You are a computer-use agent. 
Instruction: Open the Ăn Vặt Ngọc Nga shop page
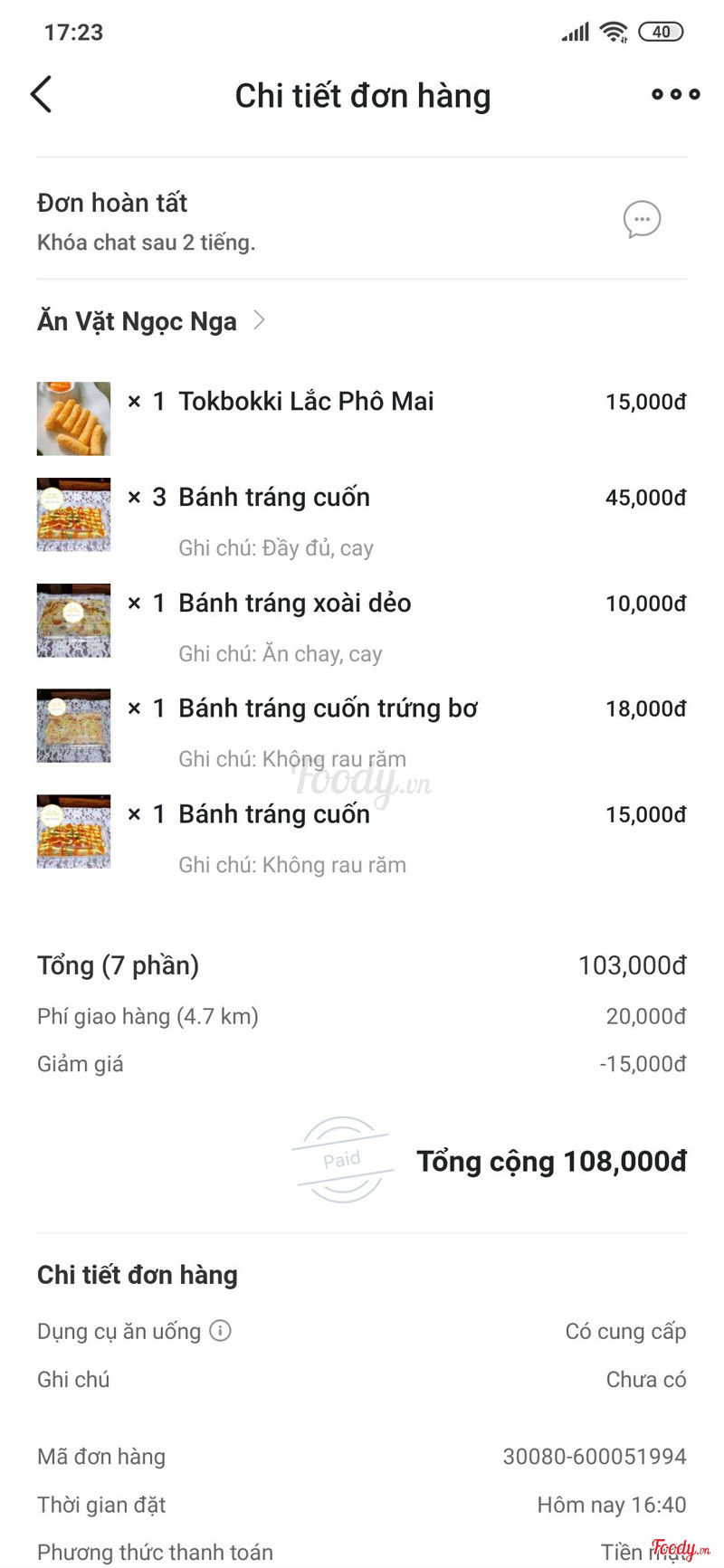tap(150, 321)
